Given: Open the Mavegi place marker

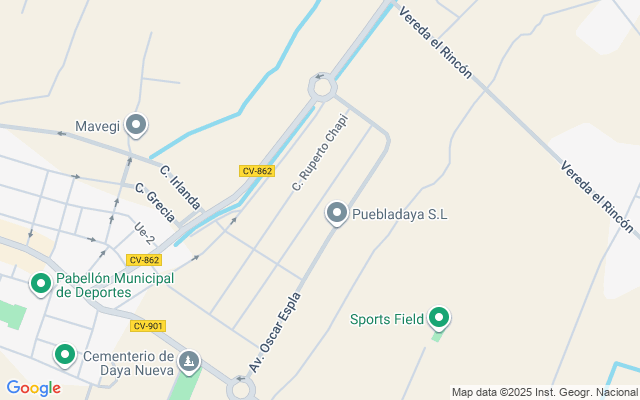Looking at the screenshot, I should 136,125.
